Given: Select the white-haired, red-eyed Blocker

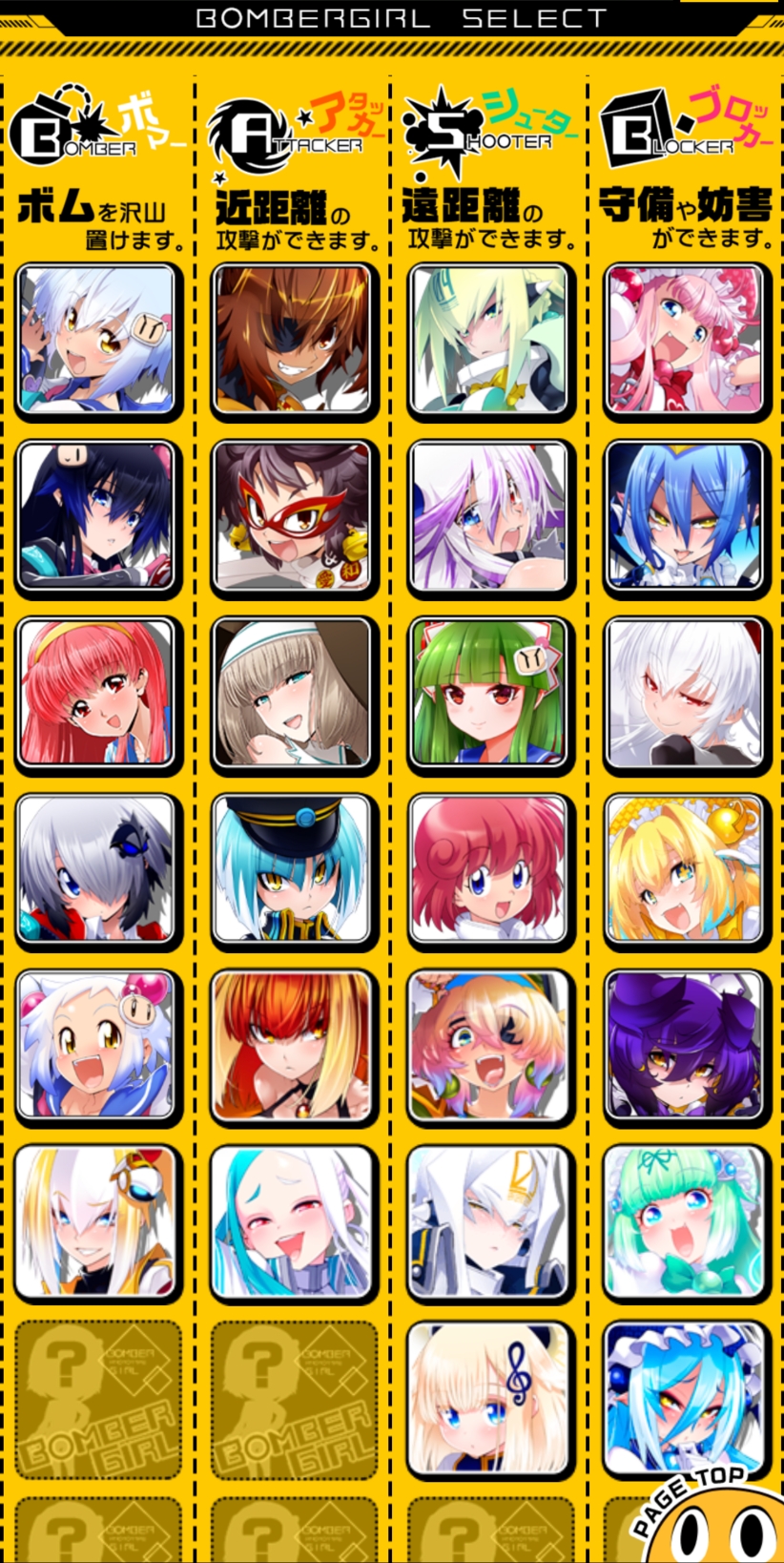Looking at the screenshot, I should (685, 693).
